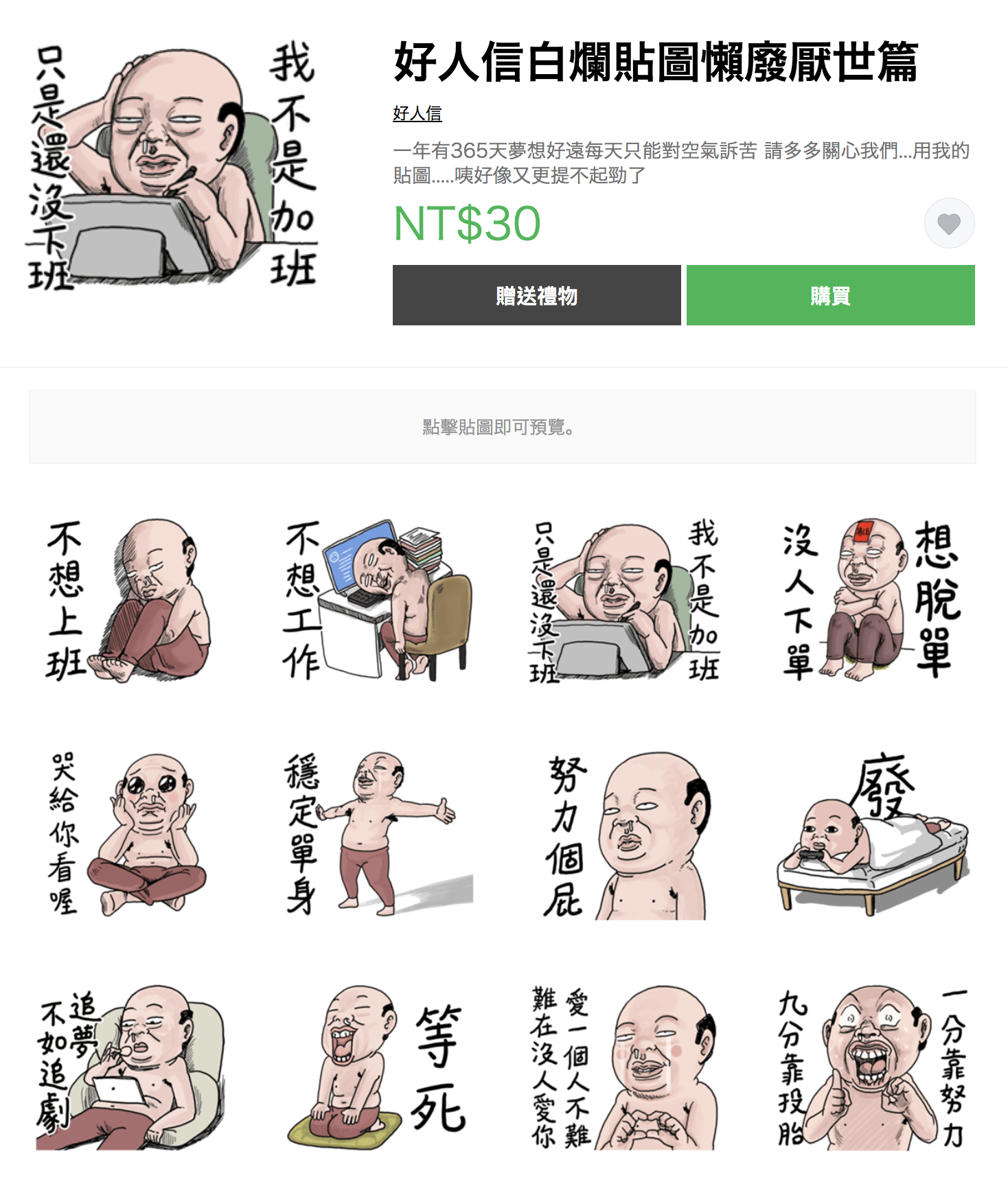This screenshot has width=1008, height=1182.
Task: Tap 贈送禮物 to send as gift
Action: (536, 296)
